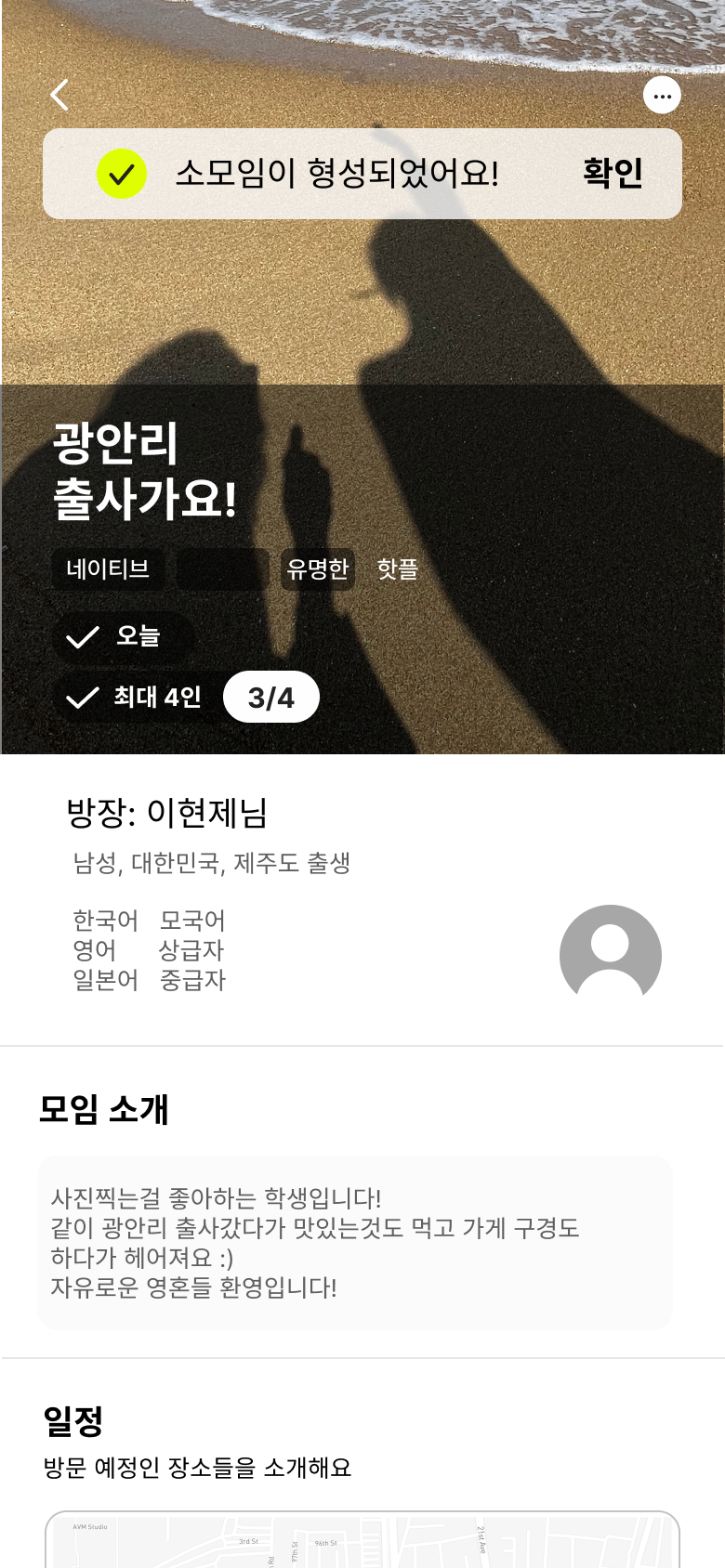
Task: Open host 이현제's profile picture
Action: tap(611, 956)
